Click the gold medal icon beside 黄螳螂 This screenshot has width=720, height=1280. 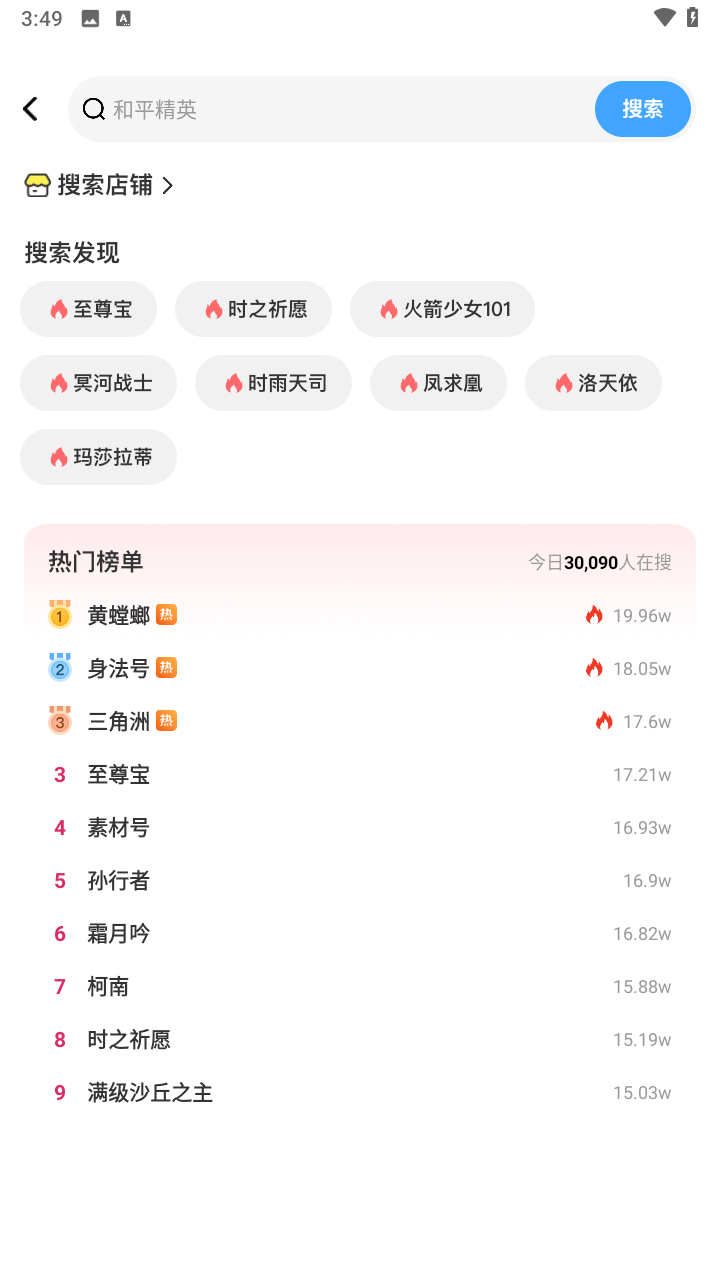(x=59, y=615)
